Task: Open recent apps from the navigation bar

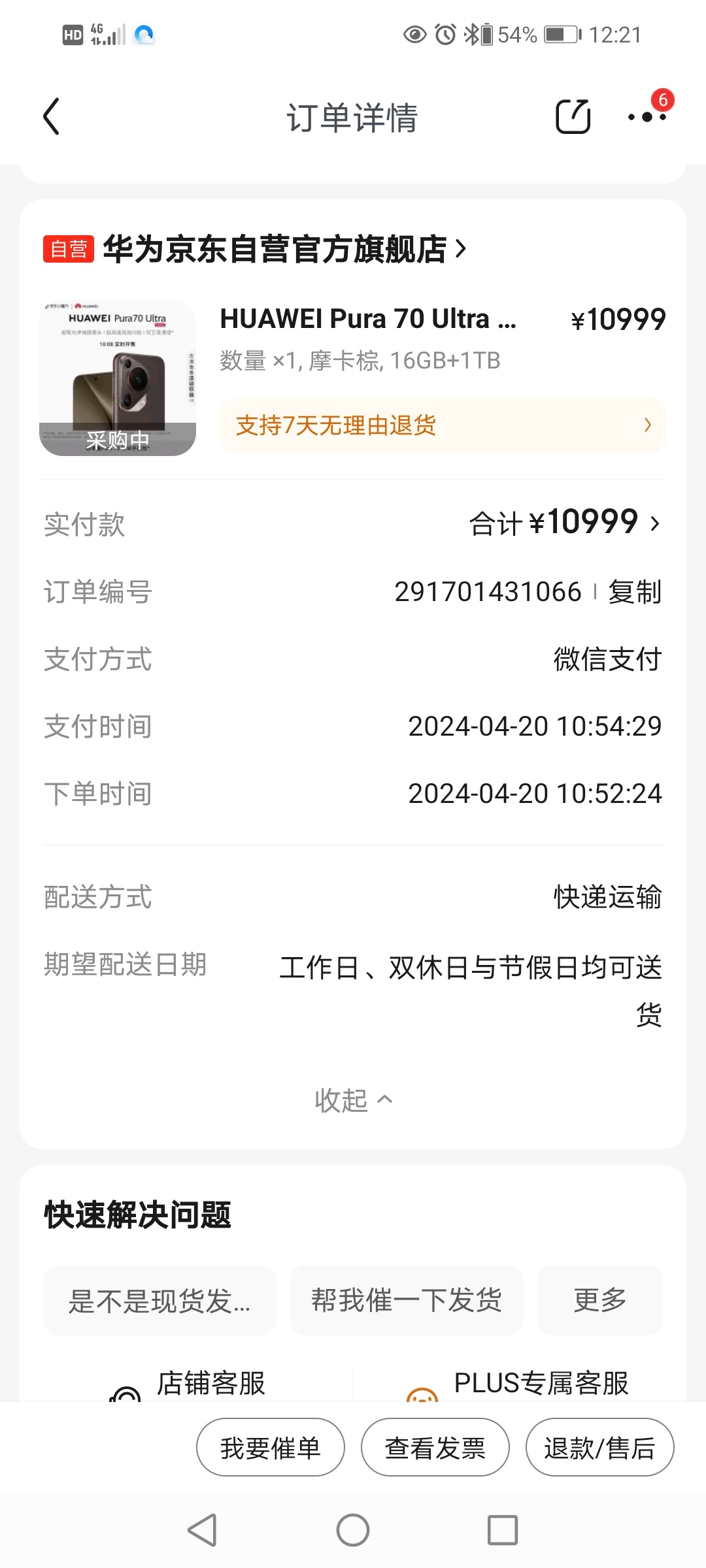Action: 502,1530
